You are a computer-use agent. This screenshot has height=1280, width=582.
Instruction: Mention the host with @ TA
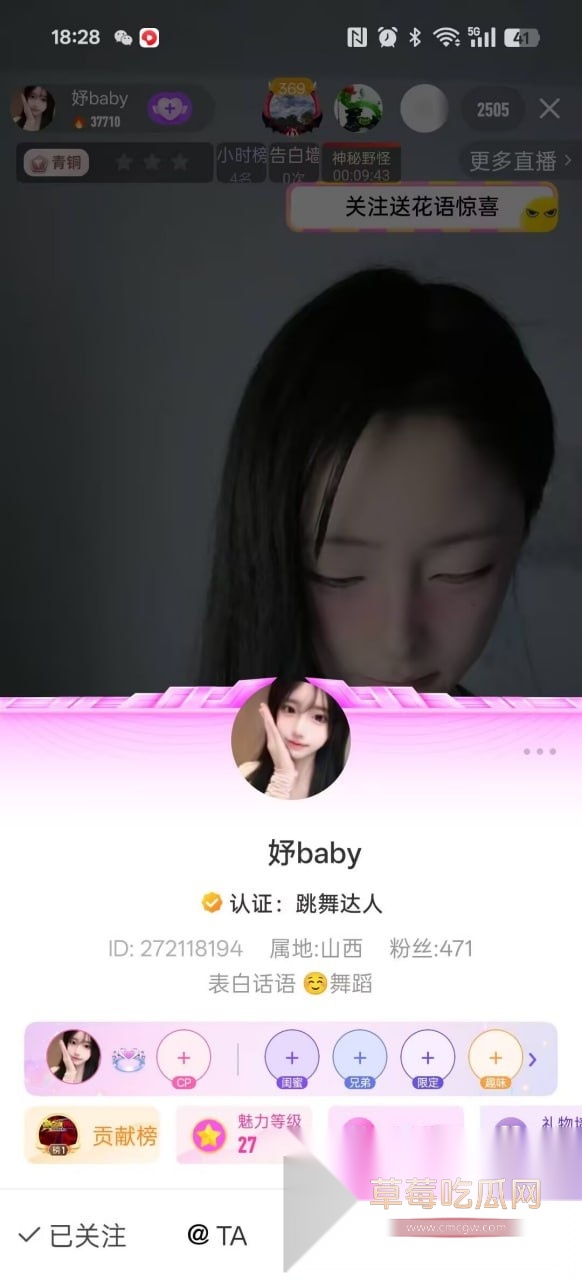(x=217, y=1236)
